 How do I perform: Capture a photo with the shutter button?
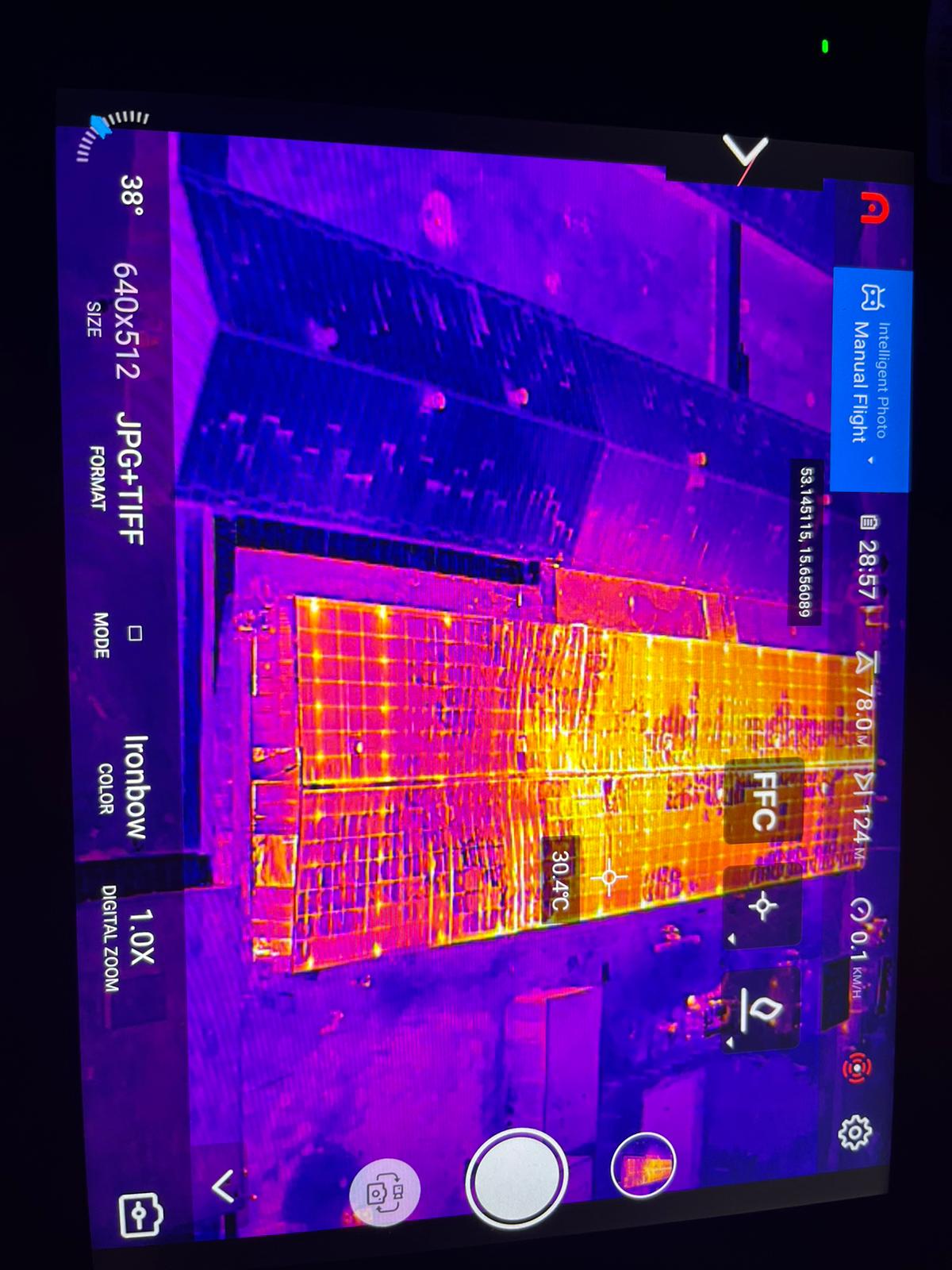click(x=516, y=1176)
